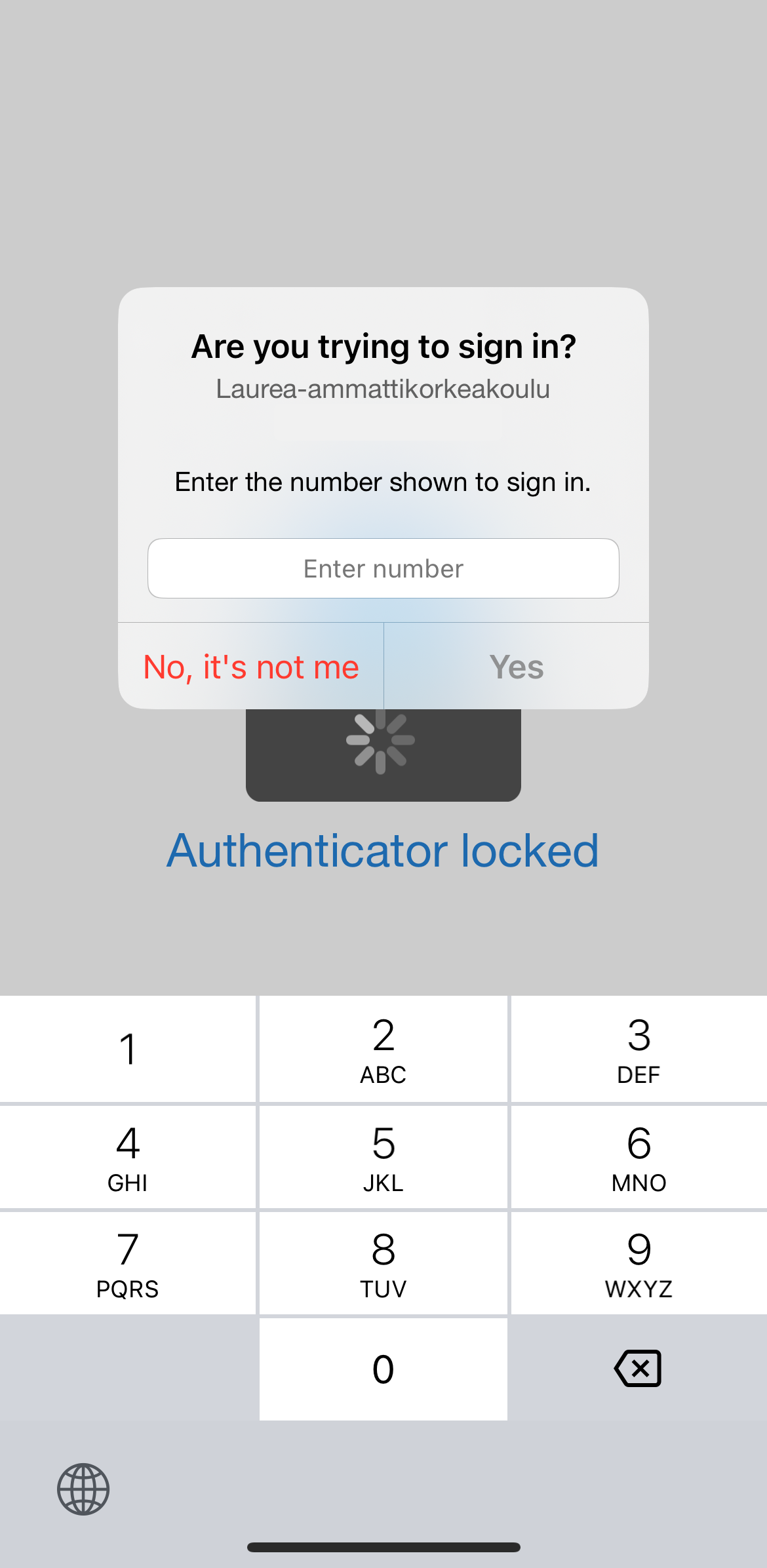Hit the 3 key
Screen dimensions: 767x1568
639,1049
